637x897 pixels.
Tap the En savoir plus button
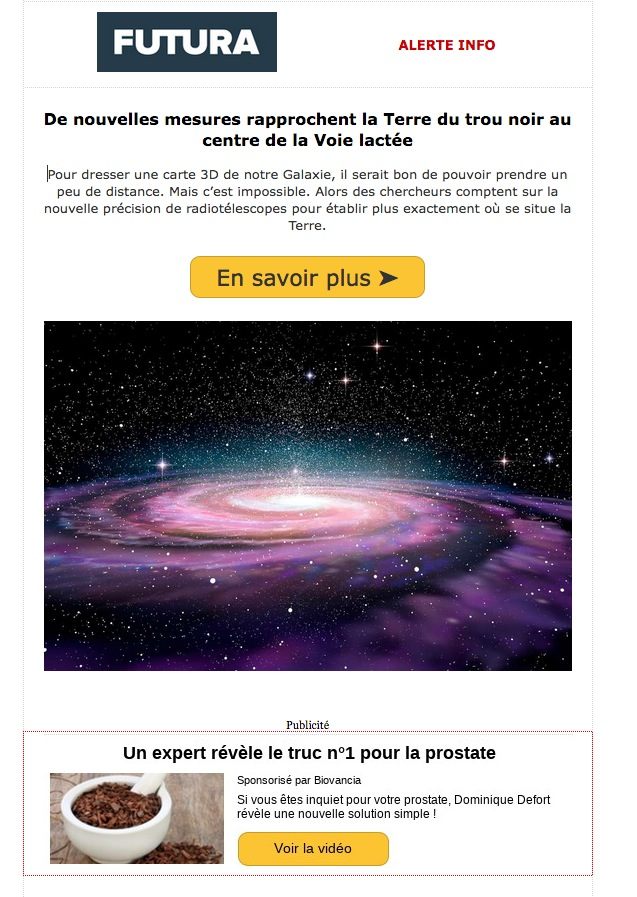tap(307, 278)
